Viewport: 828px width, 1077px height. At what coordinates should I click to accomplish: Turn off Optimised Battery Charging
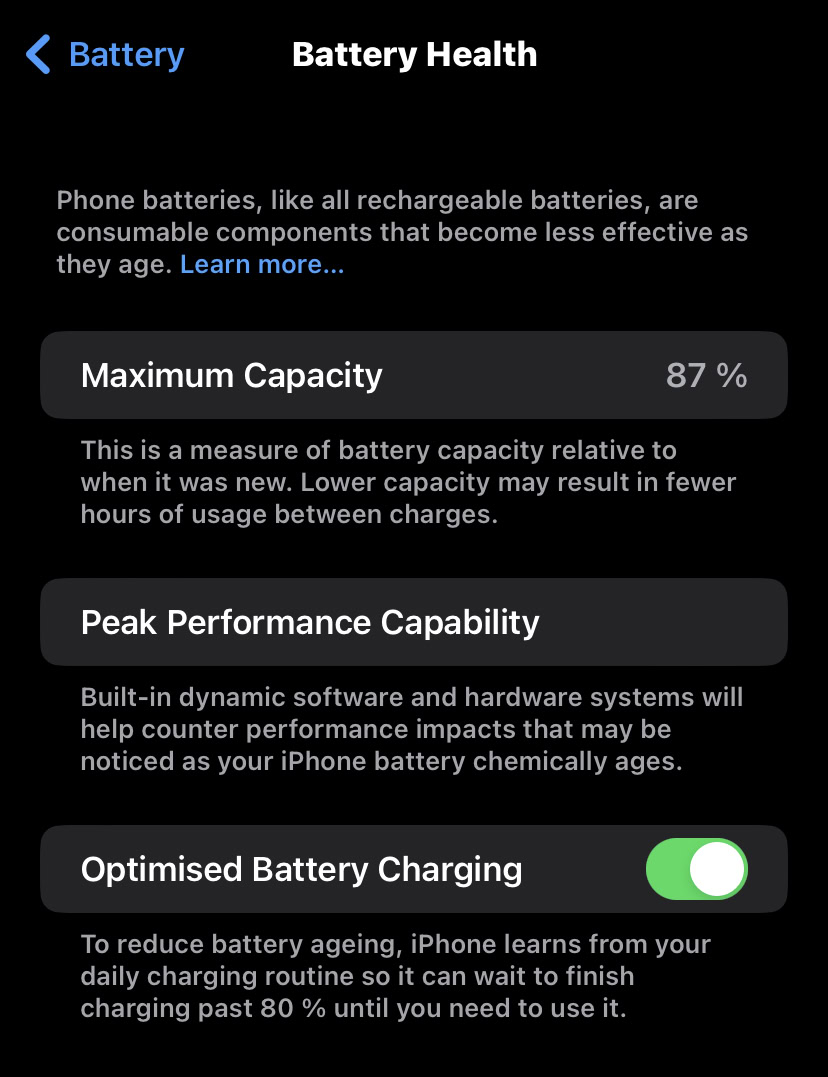pyautogui.click(x=697, y=869)
